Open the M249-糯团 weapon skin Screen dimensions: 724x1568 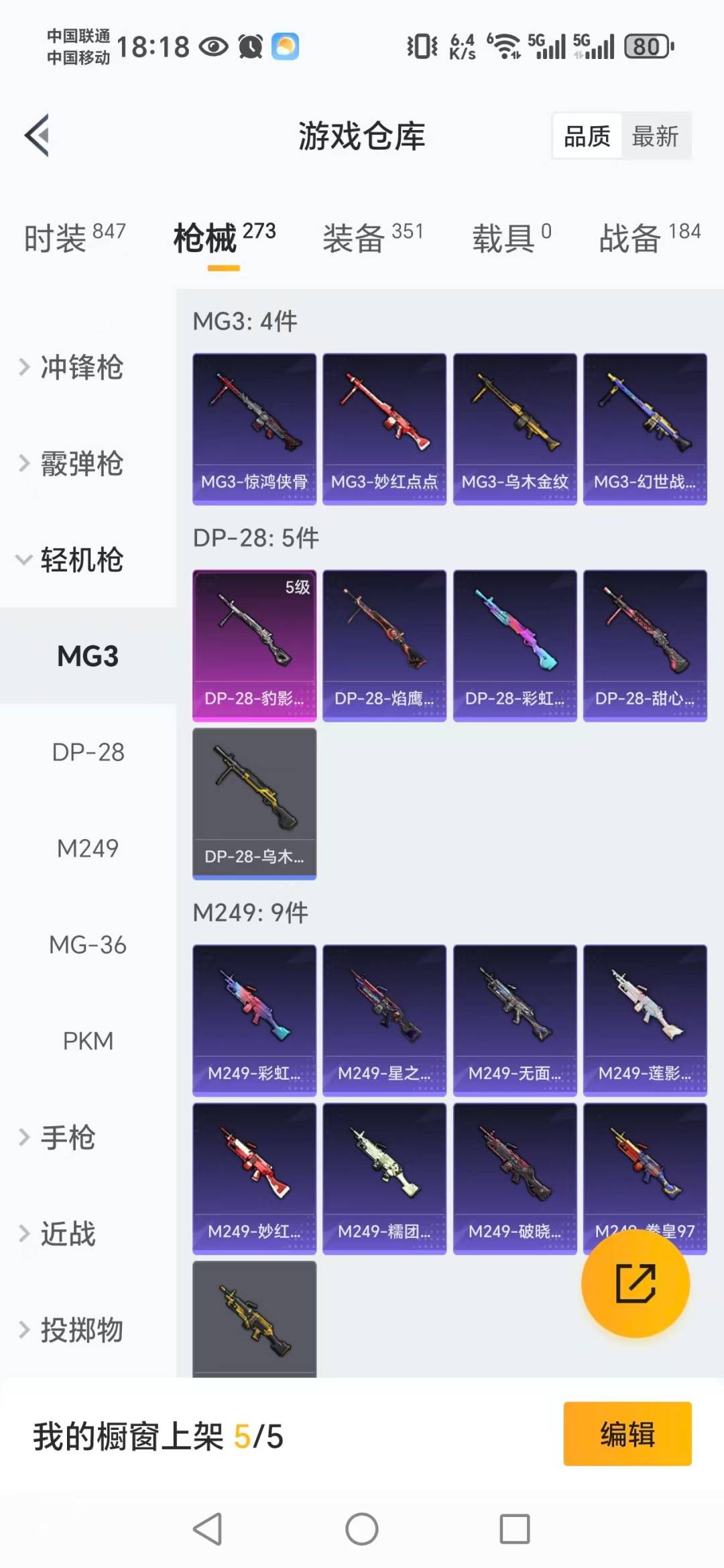click(384, 1177)
